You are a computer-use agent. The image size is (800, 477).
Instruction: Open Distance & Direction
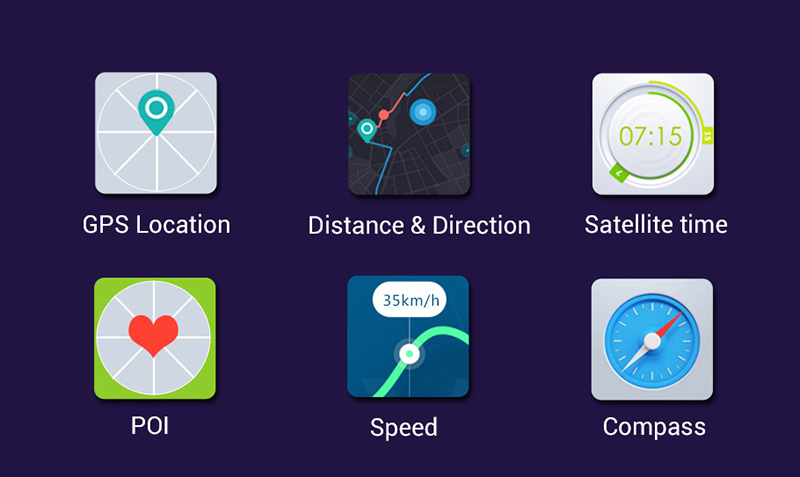pyautogui.click(x=408, y=133)
